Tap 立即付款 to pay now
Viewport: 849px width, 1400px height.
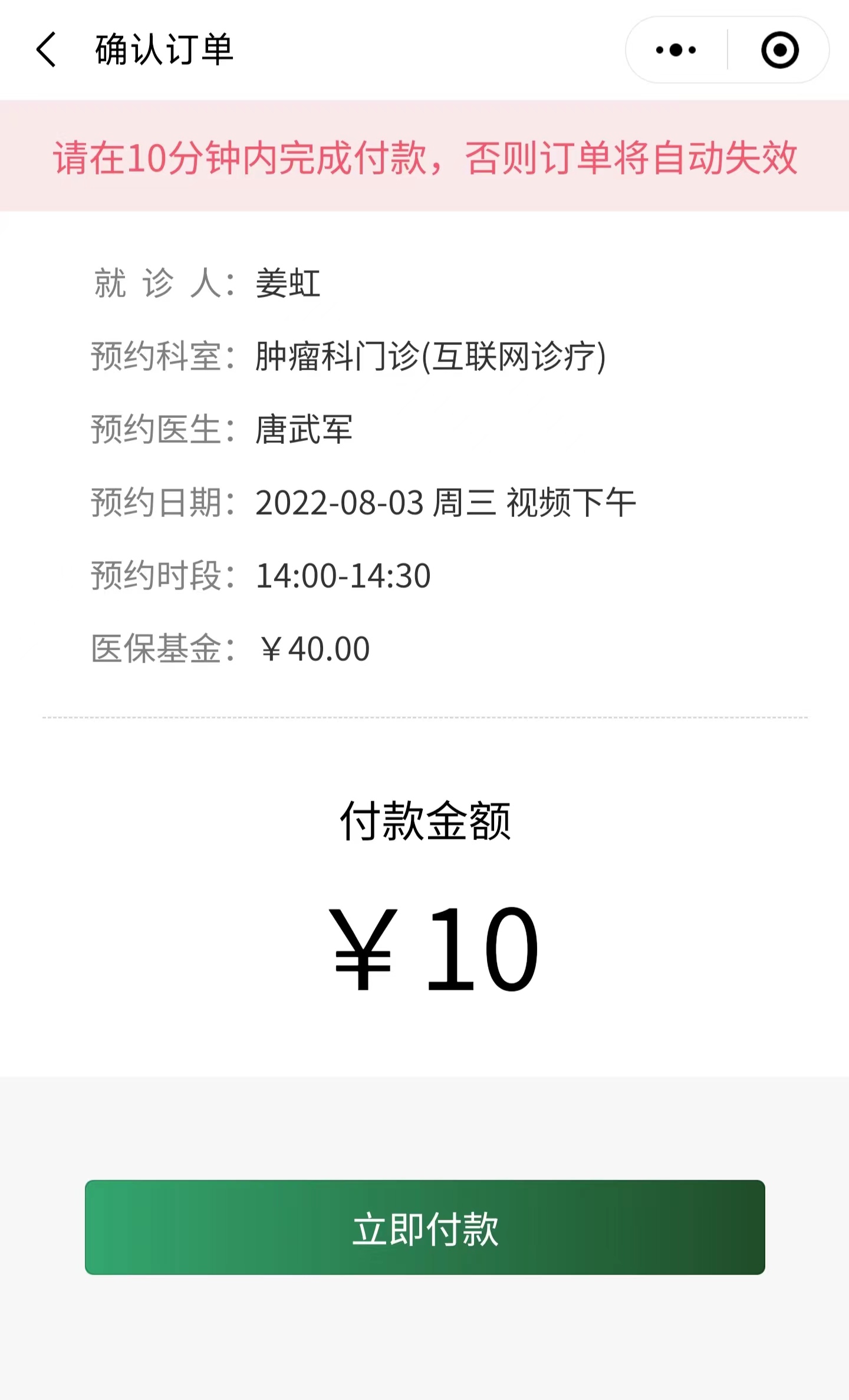click(x=424, y=1227)
